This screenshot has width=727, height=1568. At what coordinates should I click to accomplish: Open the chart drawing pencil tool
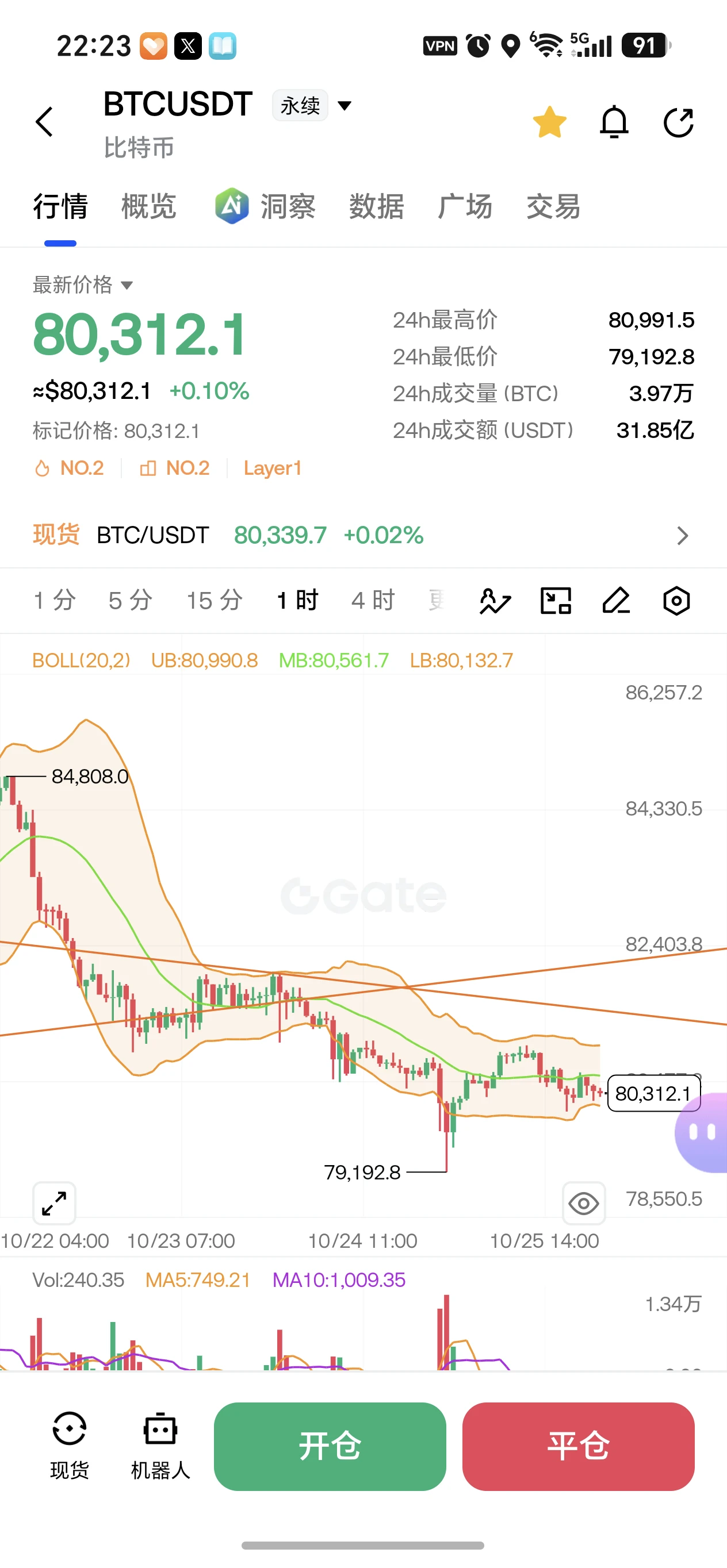(x=616, y=601)
